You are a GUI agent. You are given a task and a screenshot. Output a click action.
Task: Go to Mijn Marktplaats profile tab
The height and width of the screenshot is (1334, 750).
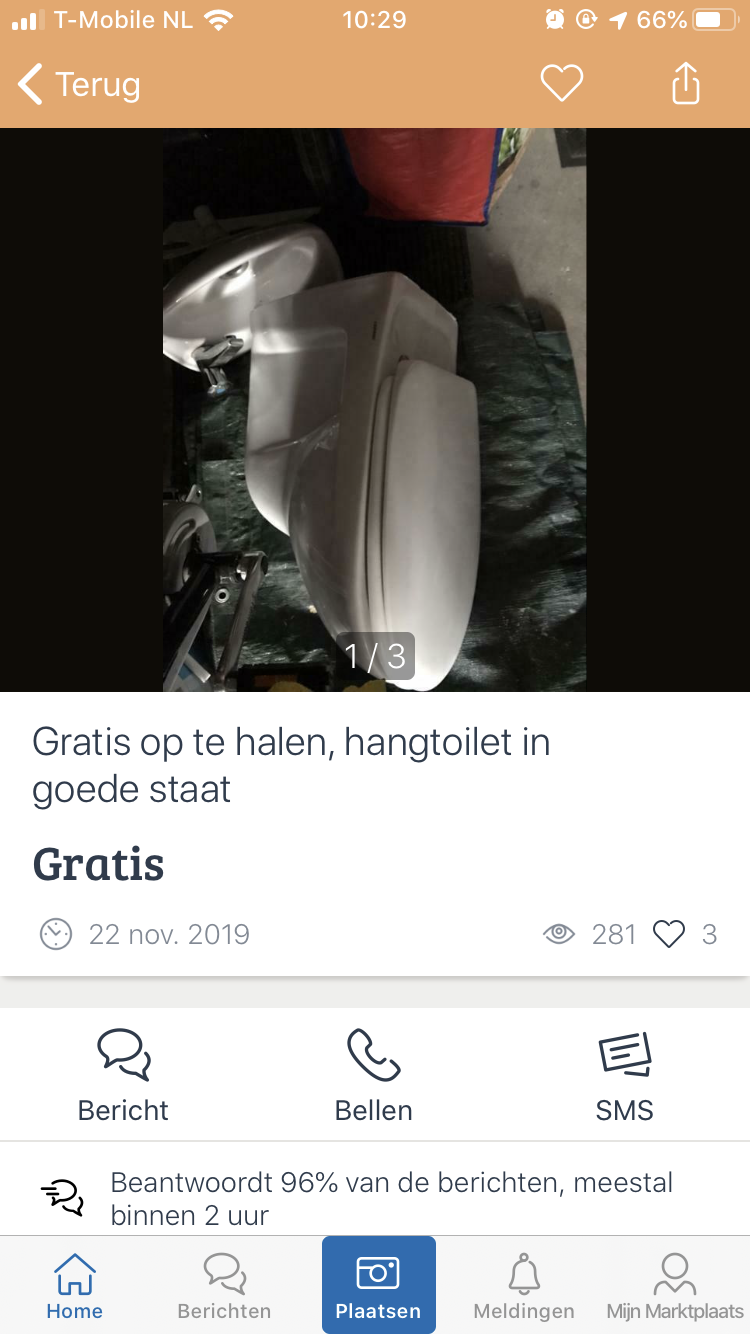pyautogui.click(x=675, y=1286)
